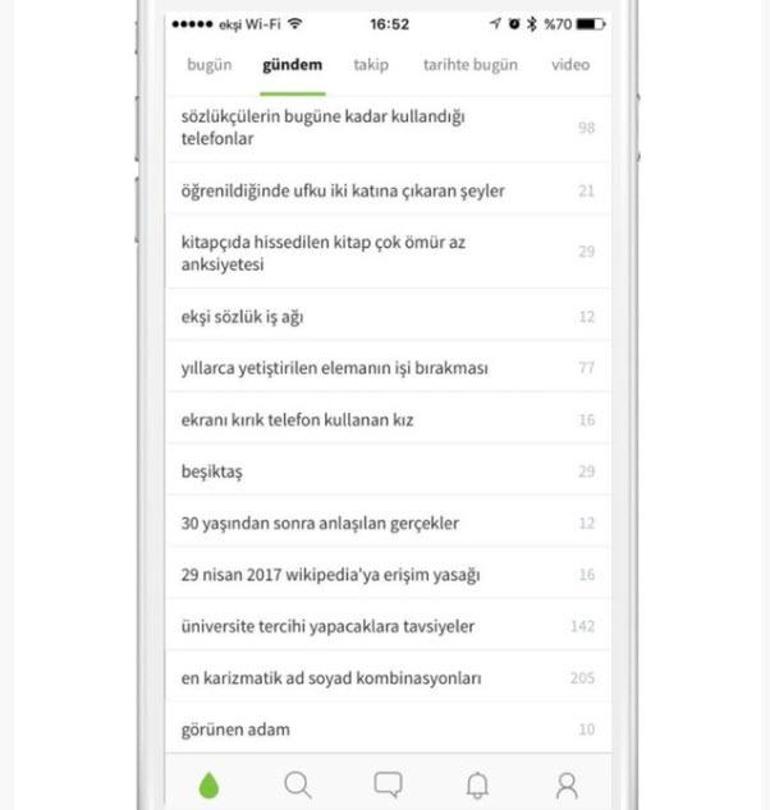Viewport: 770px width, 810px height.
Task: Tap ekranı kırık telefon kullanan kız
Action: 297,420
